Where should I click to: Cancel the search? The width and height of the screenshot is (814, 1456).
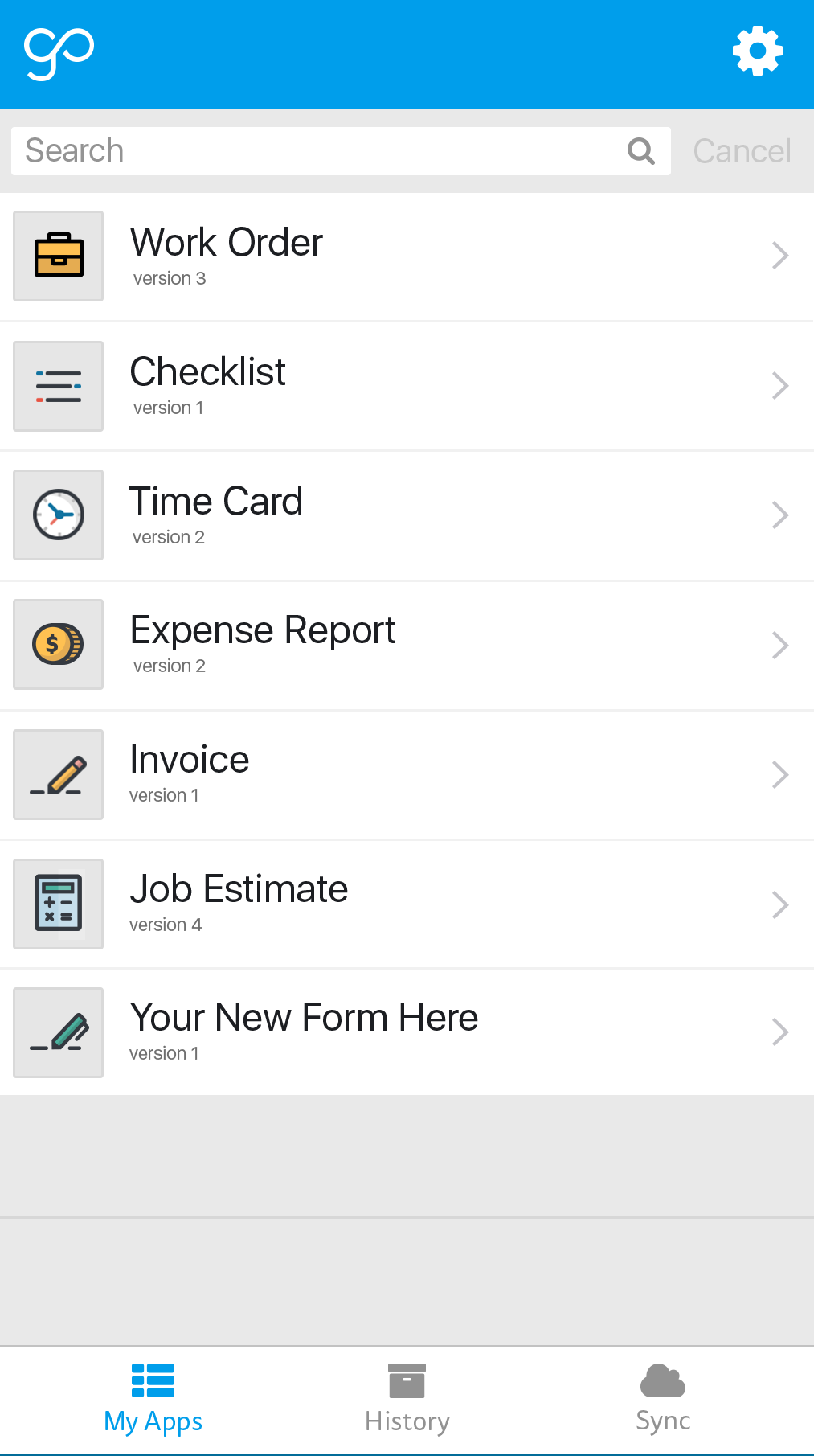tap(742, 151)
